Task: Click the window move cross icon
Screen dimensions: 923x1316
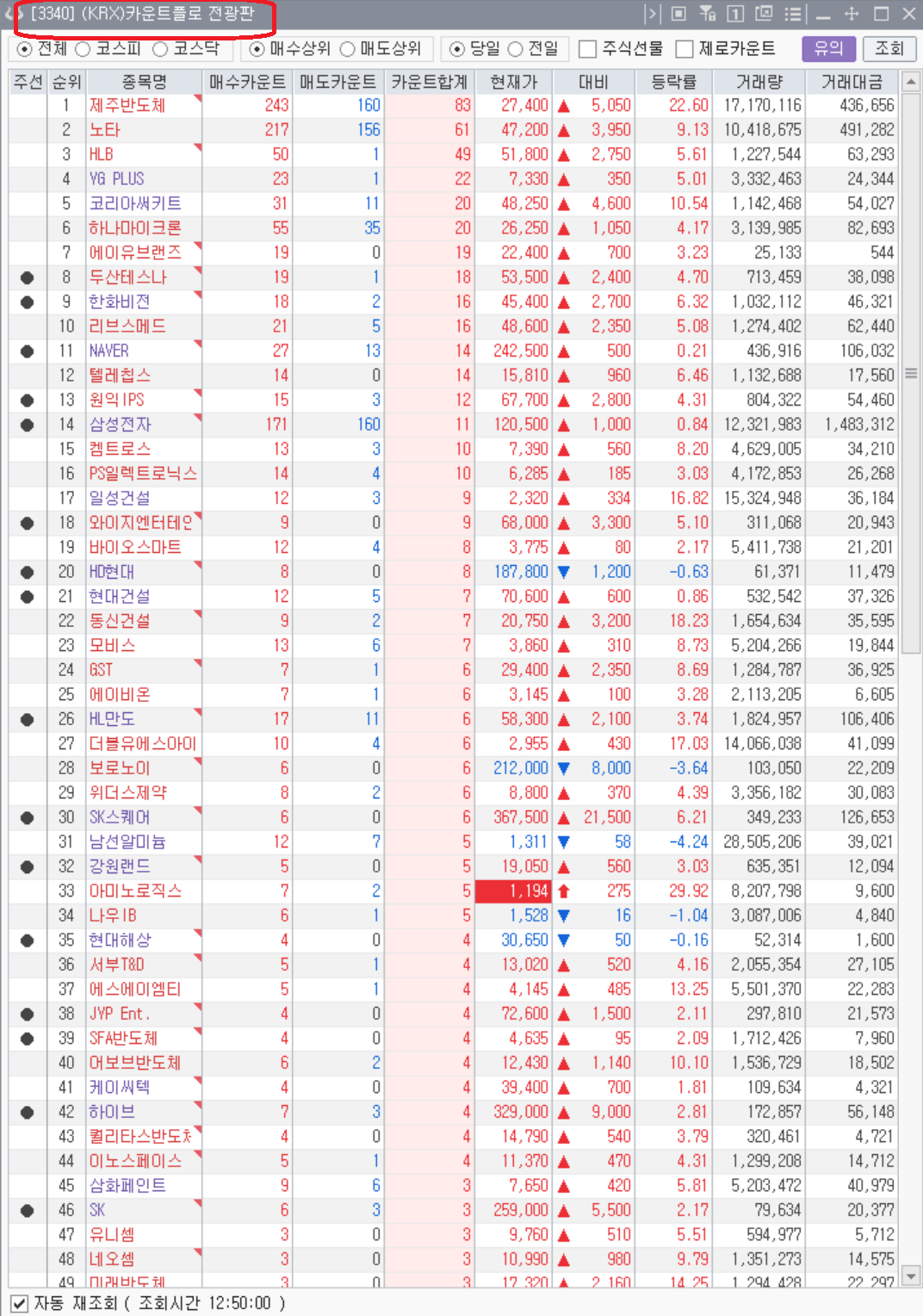Action: (x=853, y=13)
